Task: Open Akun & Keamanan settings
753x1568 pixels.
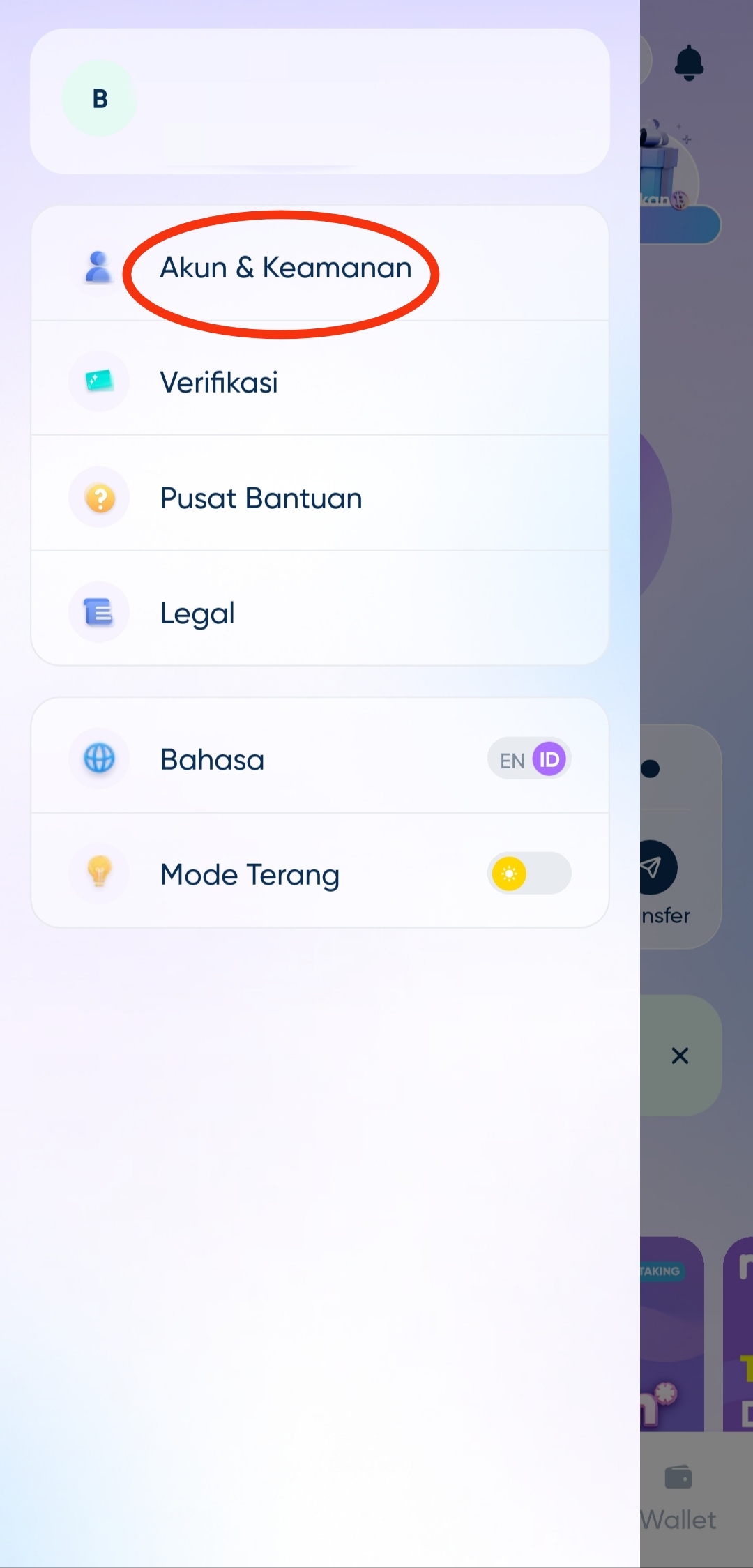Action: click(x=320, y=264)
